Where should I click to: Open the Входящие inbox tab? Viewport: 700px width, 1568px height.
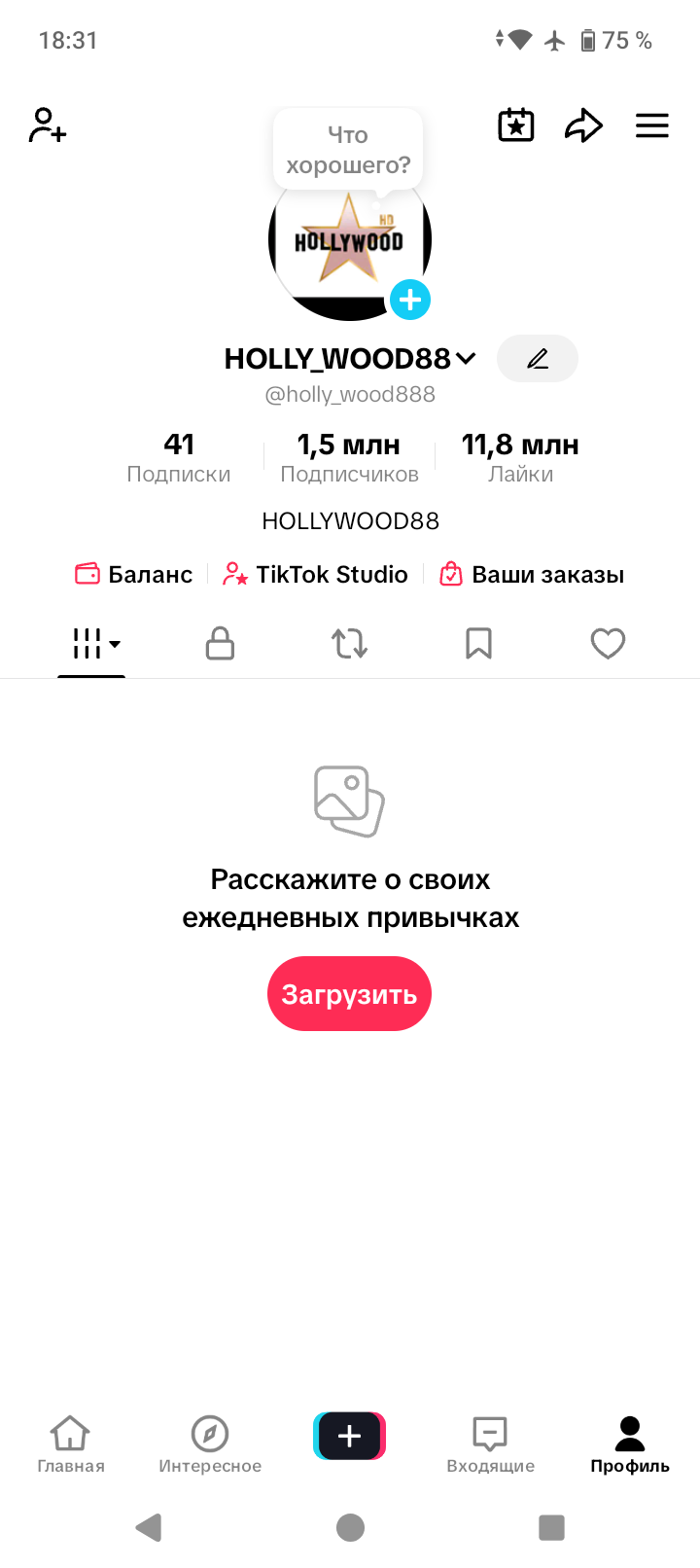point(490,1443)
